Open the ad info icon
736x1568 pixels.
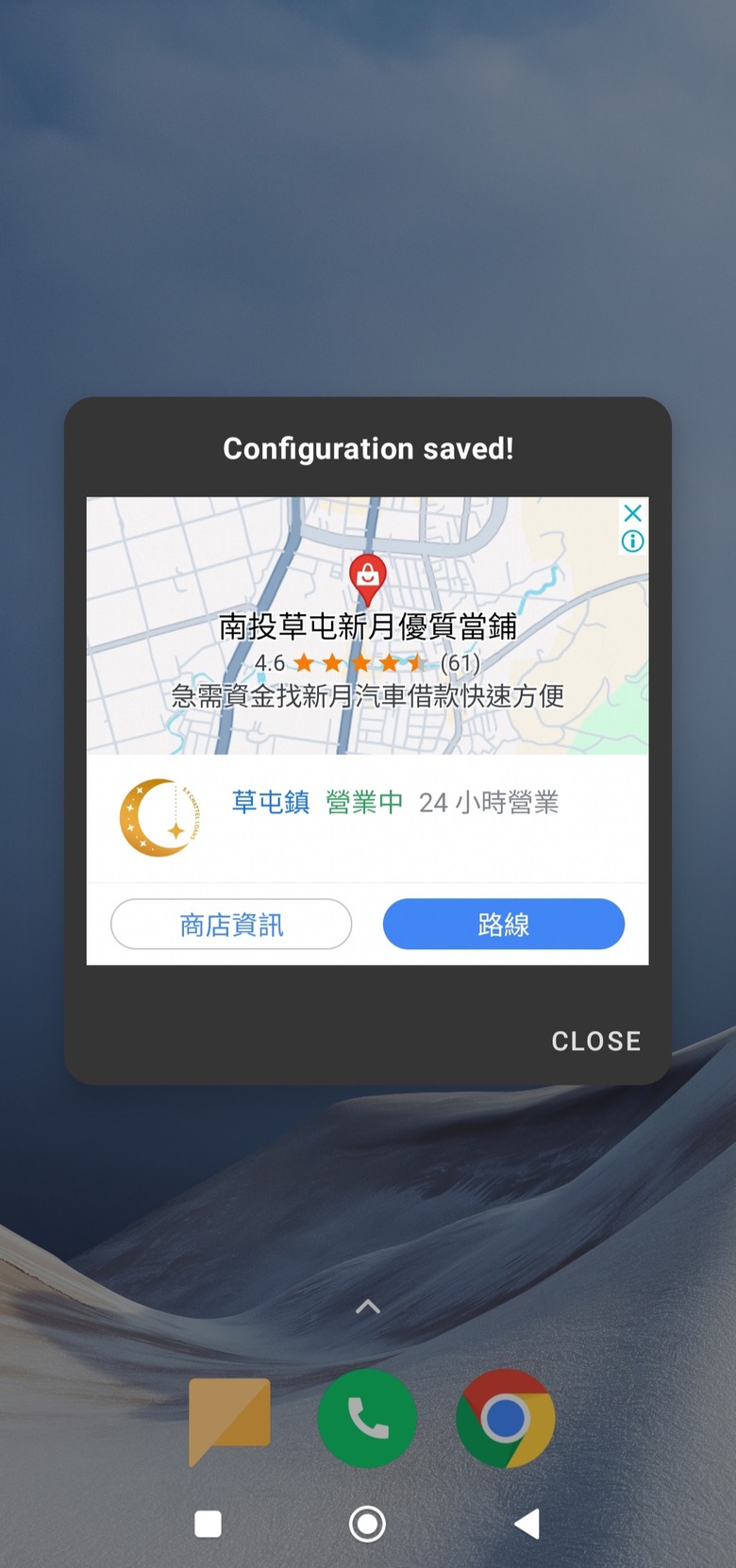click(x=632, y=542)
